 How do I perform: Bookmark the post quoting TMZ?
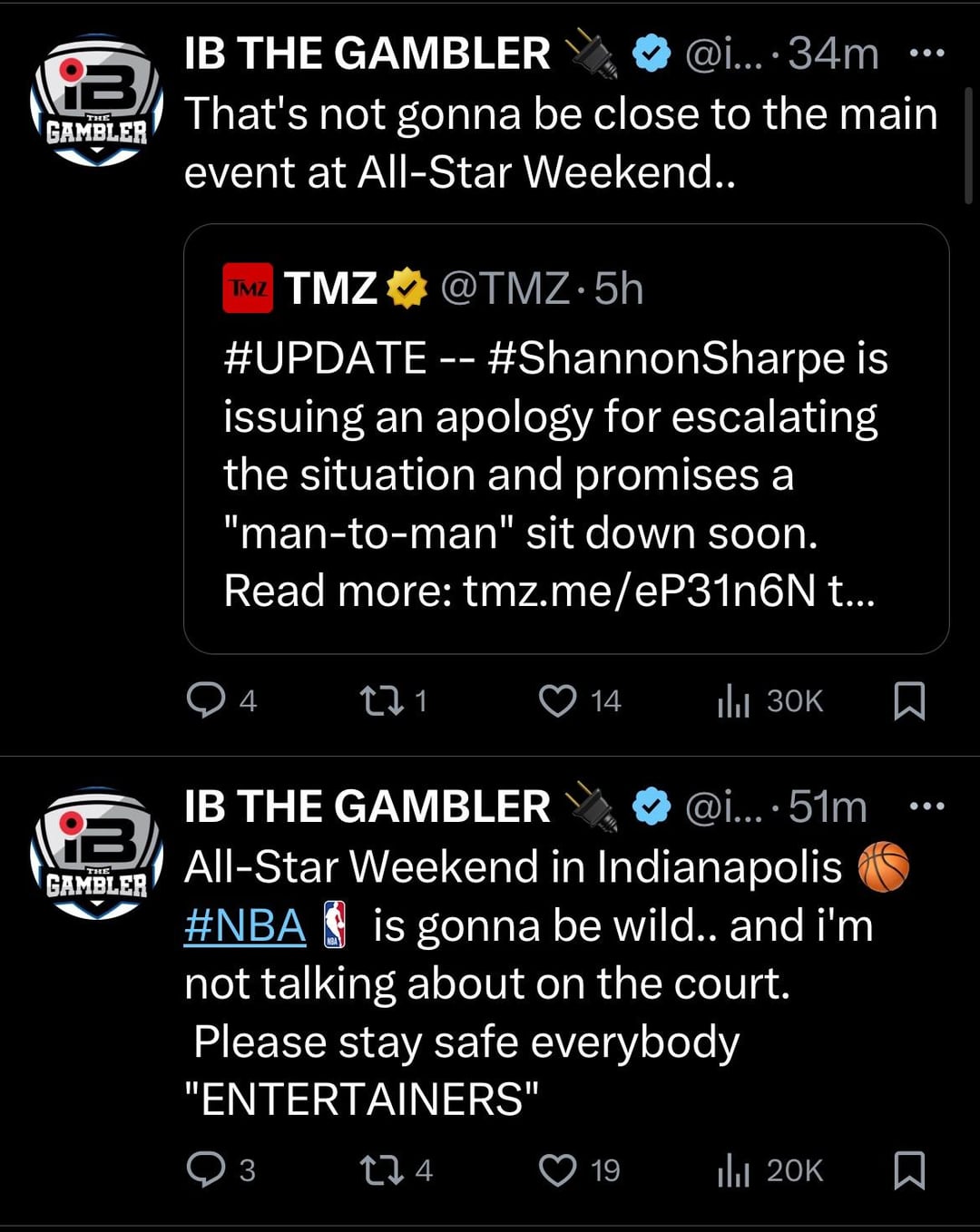tap(909, 700)
